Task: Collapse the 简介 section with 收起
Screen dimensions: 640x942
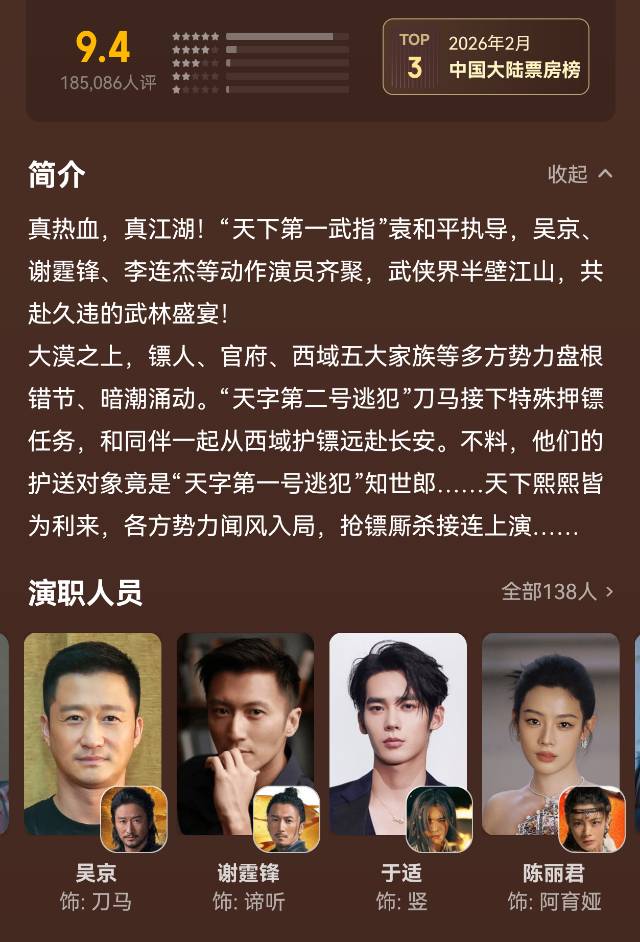Action: (580, 174)
